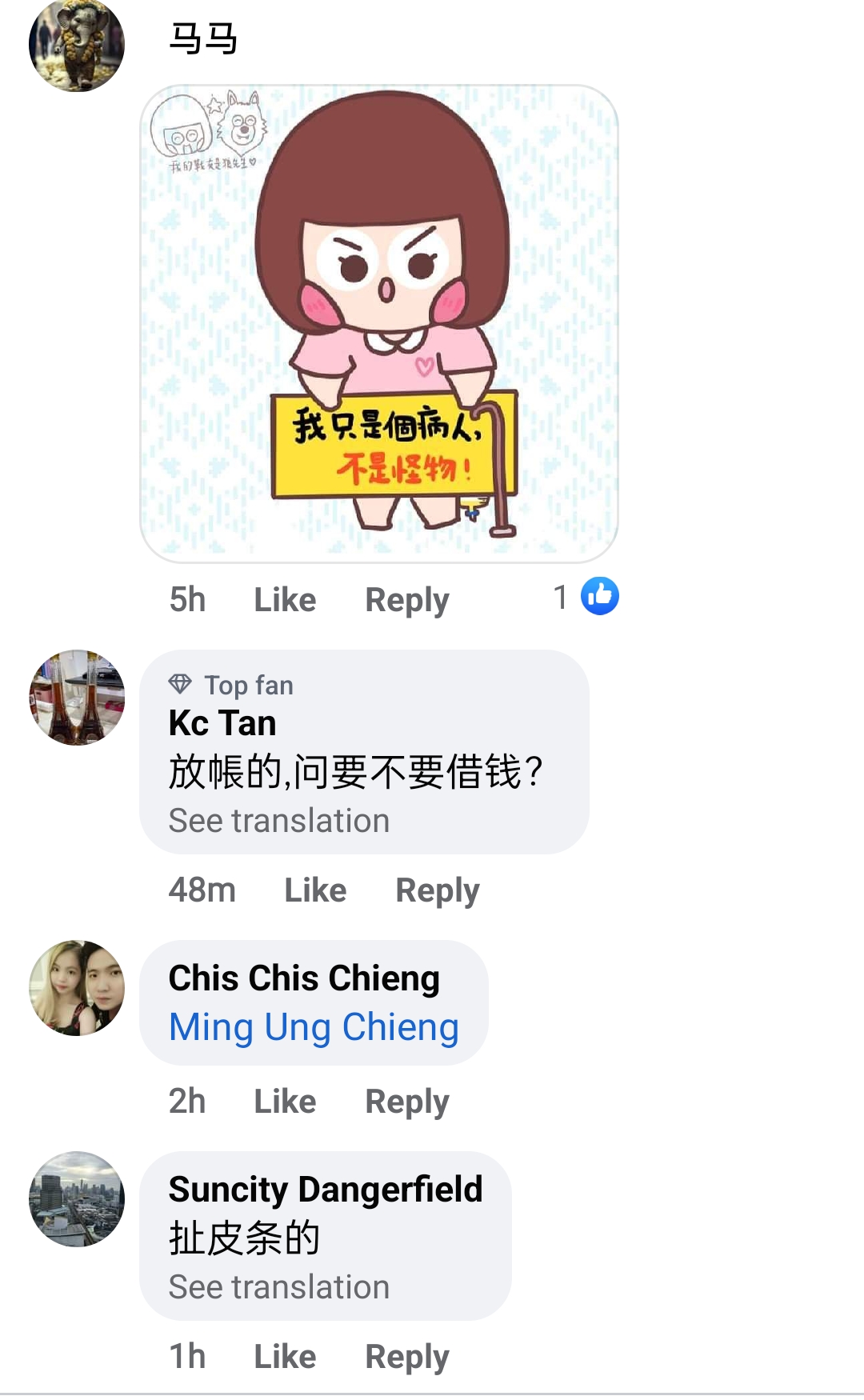This screenshot has width=864, height=1400.
Task: Reply to Kc Tan's comment
Action: pos(437,890)
